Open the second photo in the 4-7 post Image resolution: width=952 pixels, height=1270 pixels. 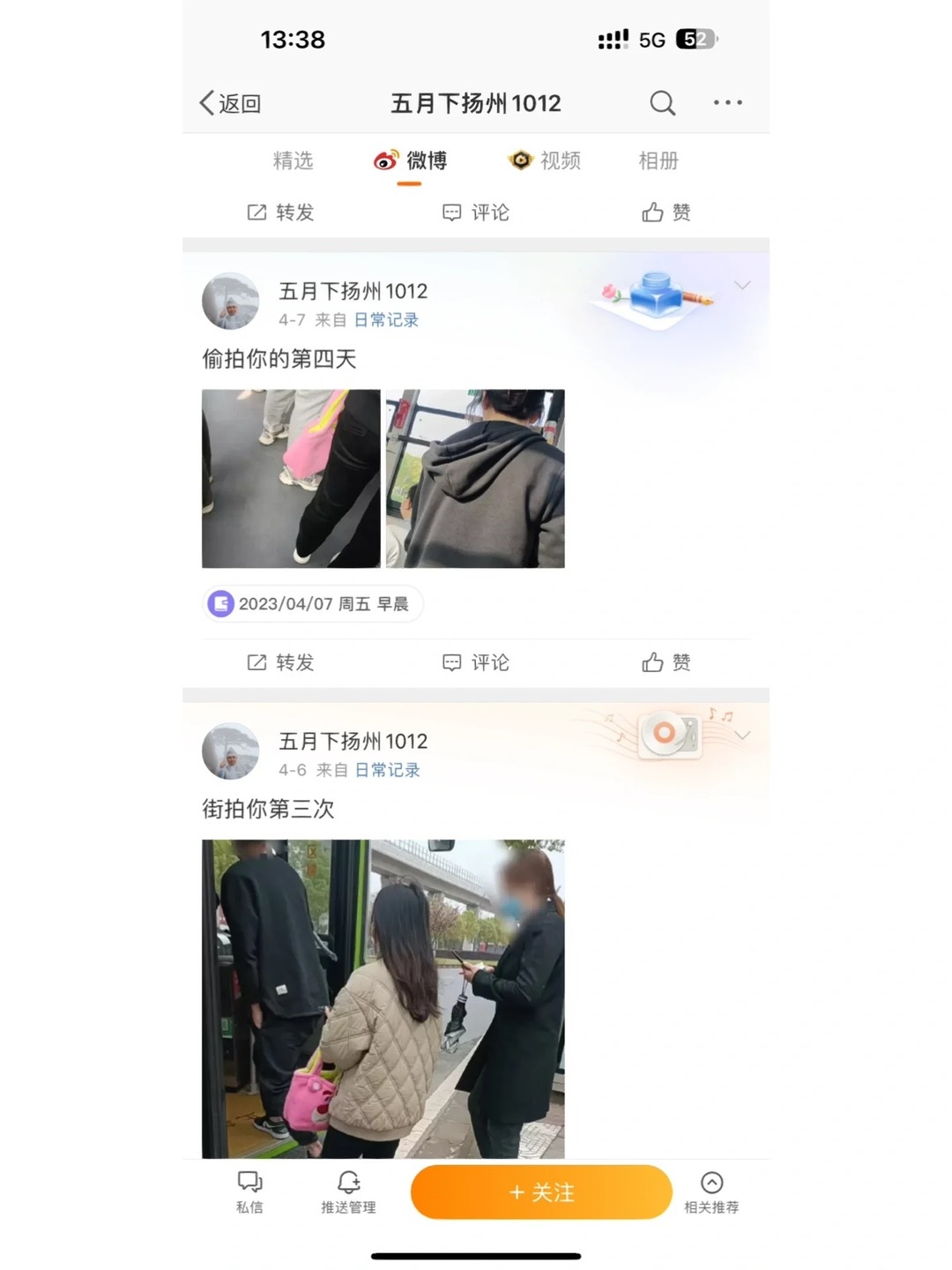475,479
